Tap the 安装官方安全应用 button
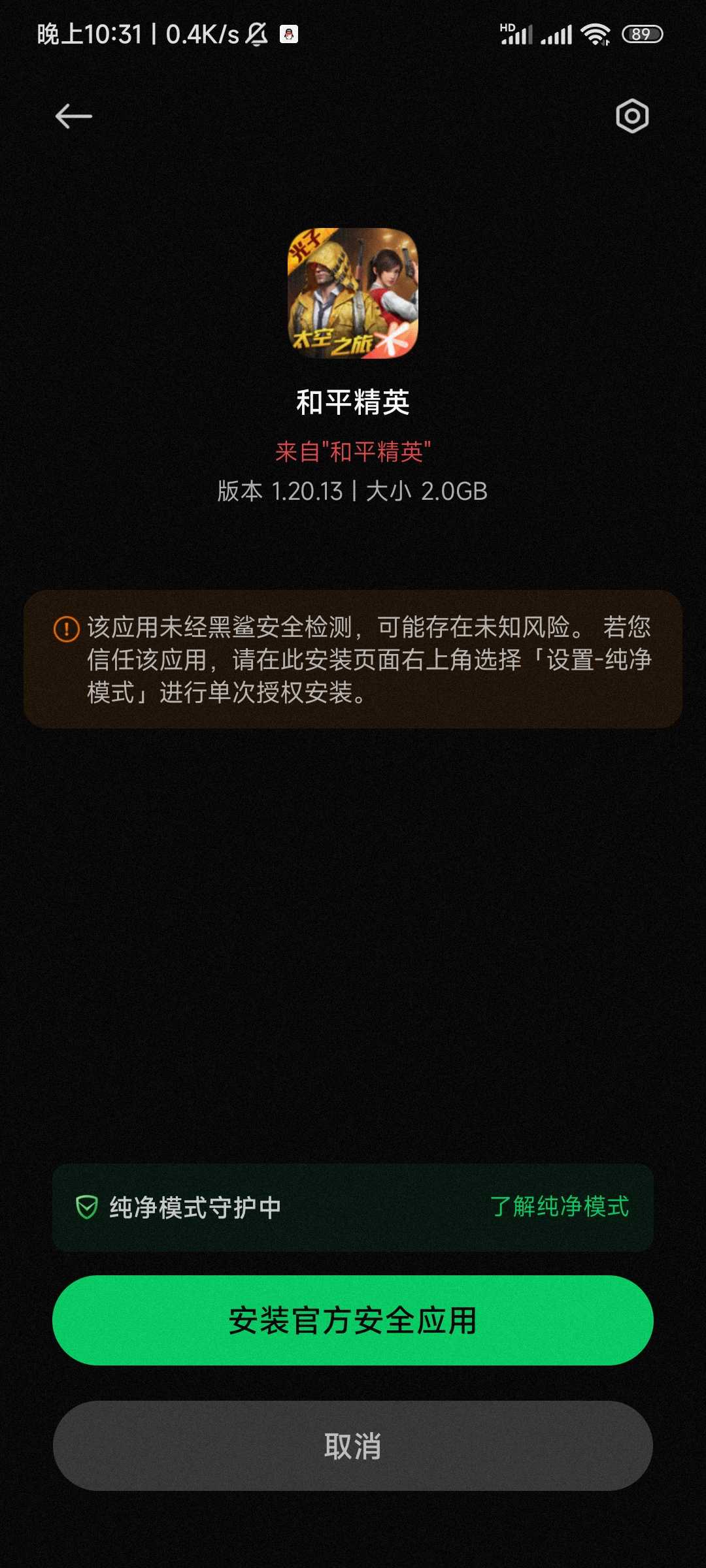The height and width of the screenshot is (1568, 706). coord(353,1320)
